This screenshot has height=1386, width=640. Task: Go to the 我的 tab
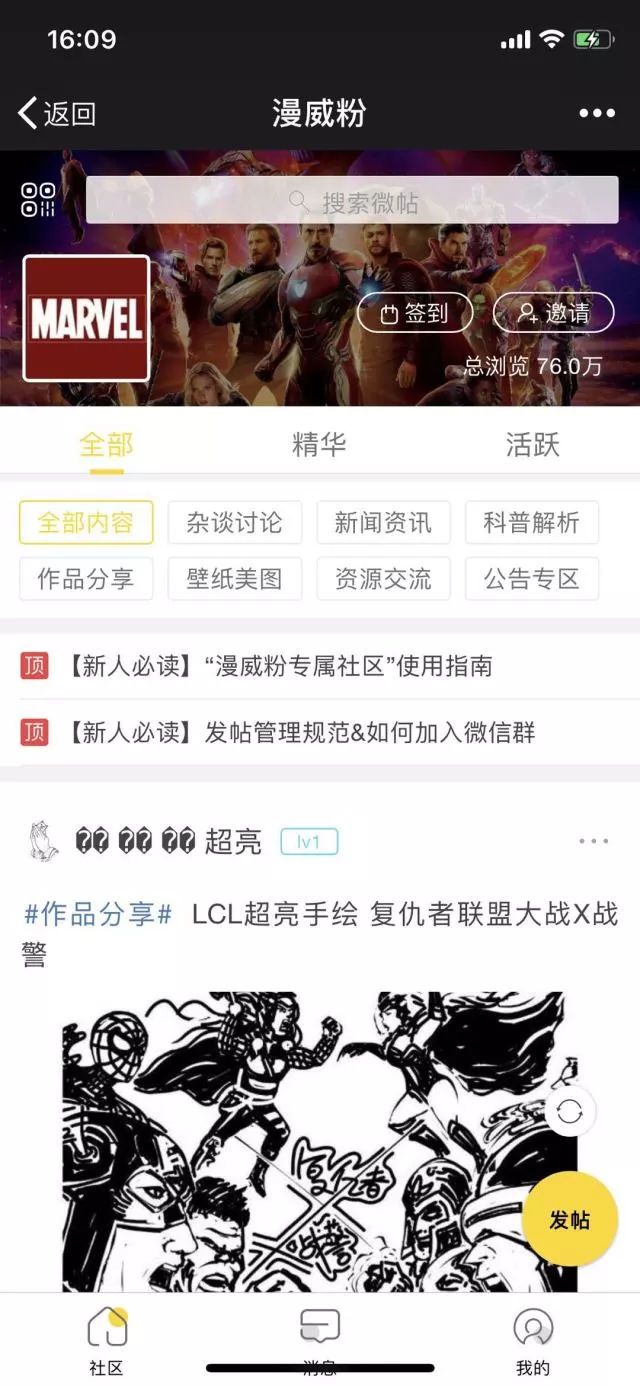[x=533, y=1340]
